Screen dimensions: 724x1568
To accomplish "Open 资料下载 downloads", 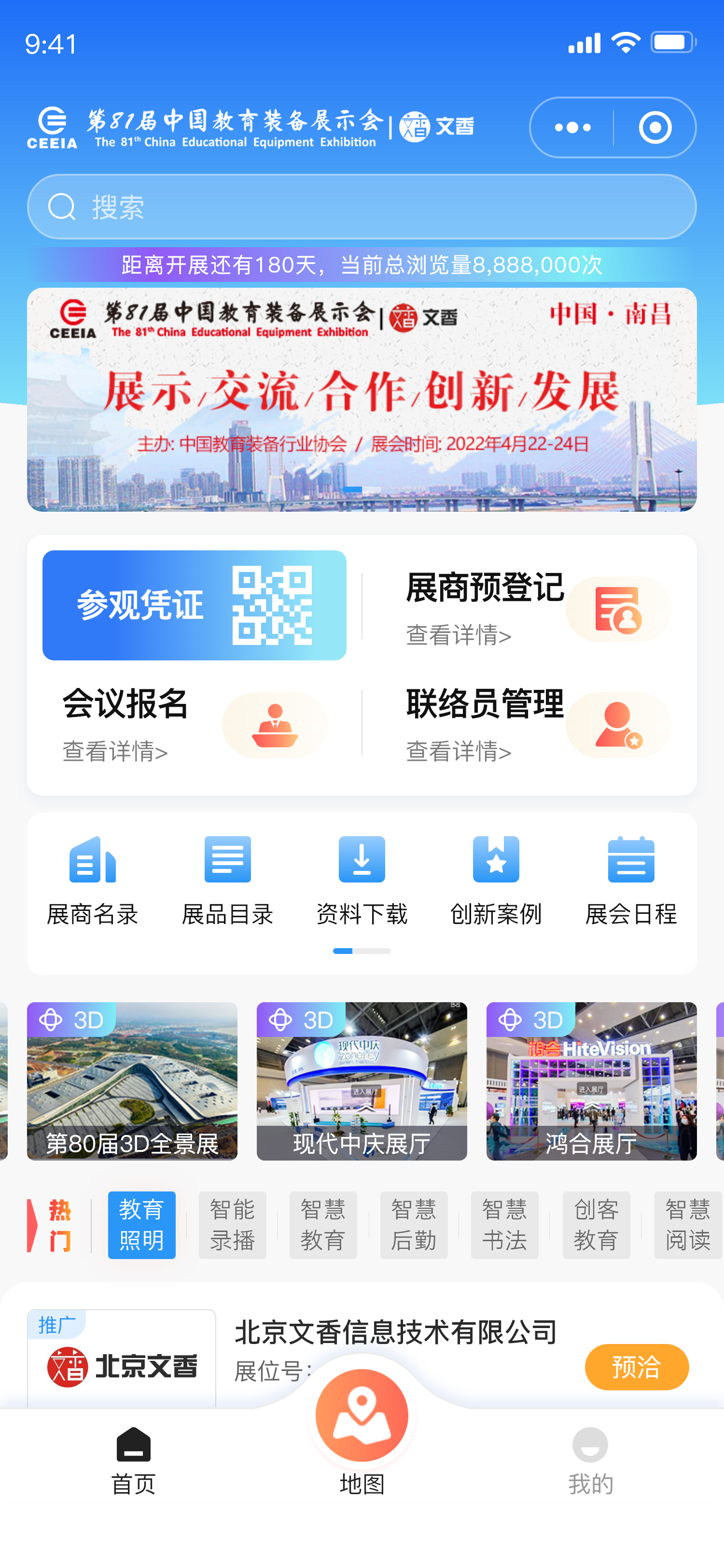I will coord(362,880).
